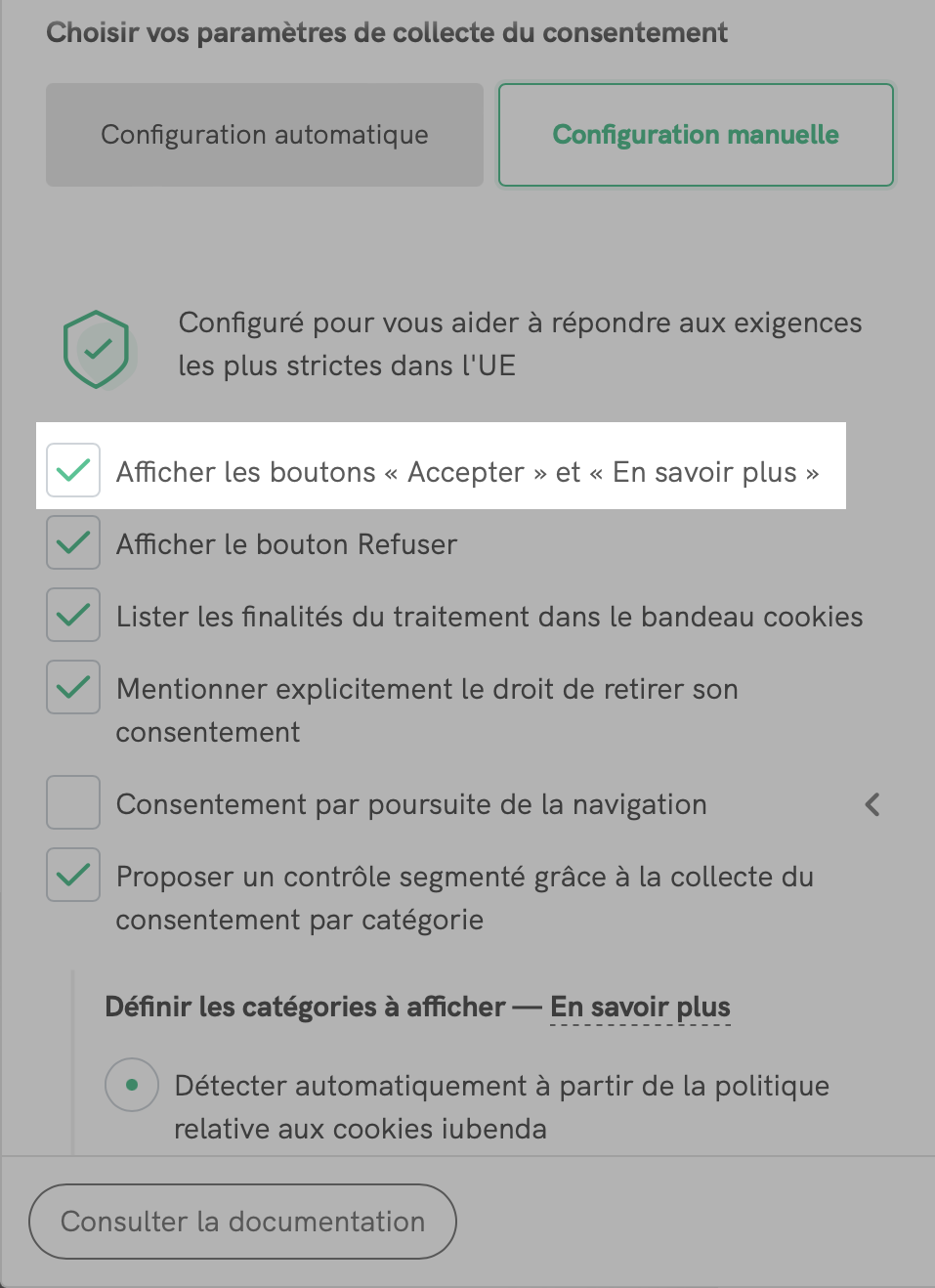Uncheck Afficher les boutons Accepter et En savoir plus
Image resolution: width=935 pixels, height=1288 pixels.
(73, 470)
